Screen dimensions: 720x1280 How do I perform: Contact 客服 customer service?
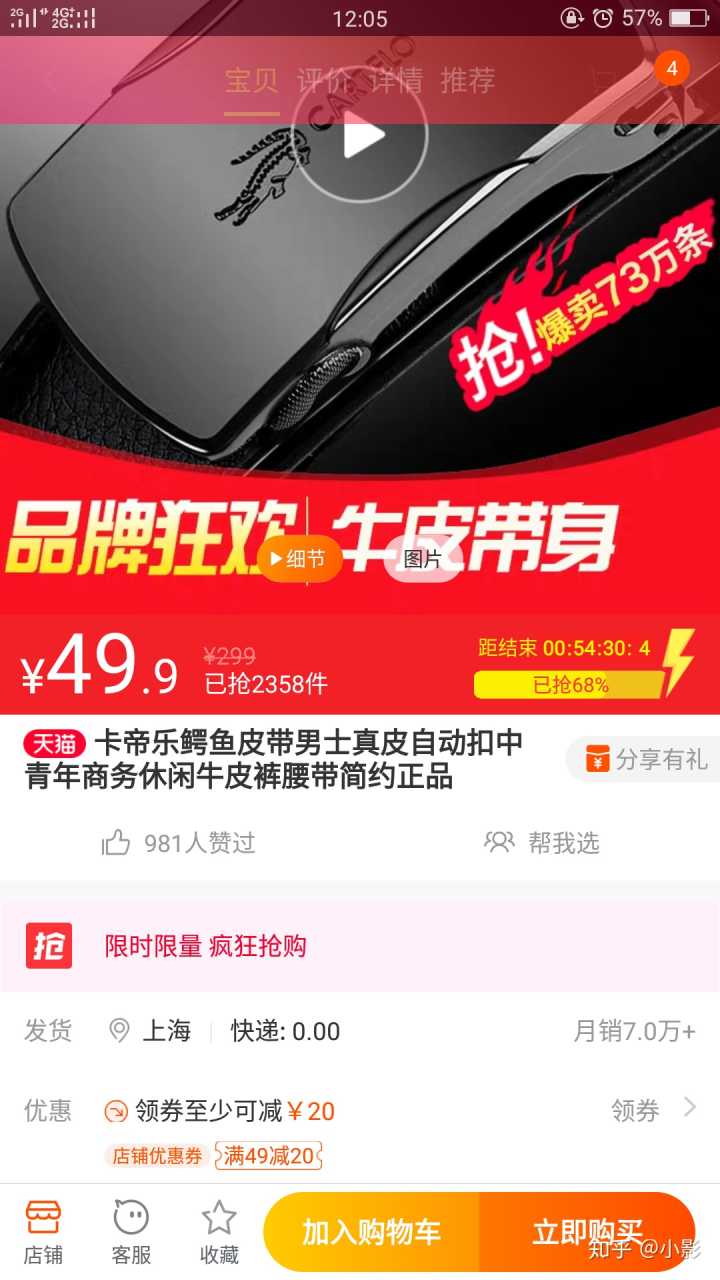tap(131, 1232)
